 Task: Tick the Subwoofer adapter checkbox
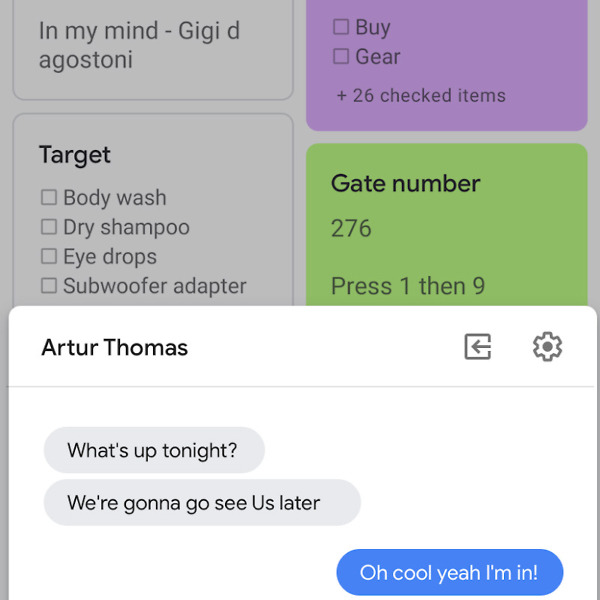(x=49, y=286)
